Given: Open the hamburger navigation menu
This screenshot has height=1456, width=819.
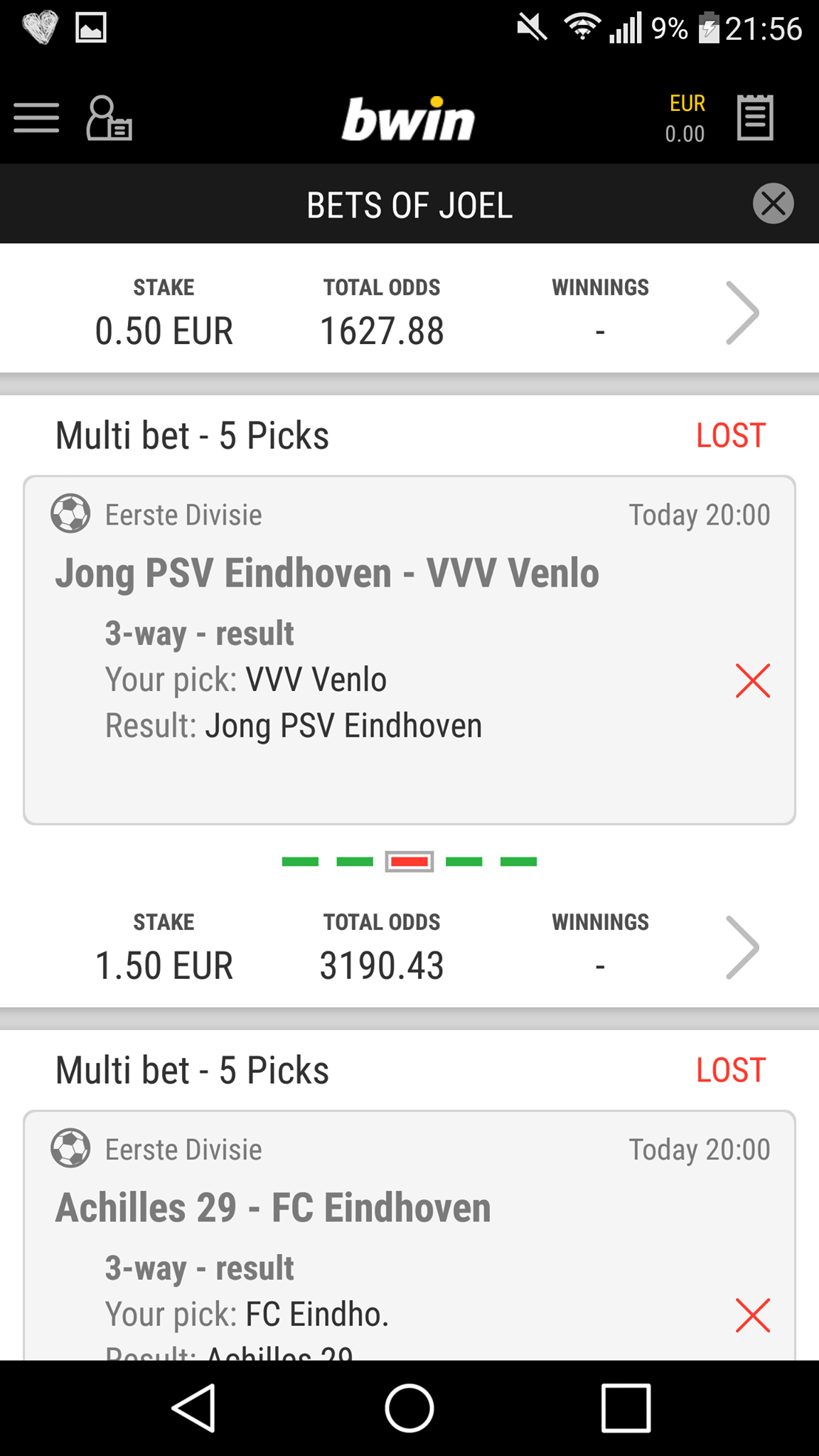Looking at the screenshot, I should click(x=36, y=117).
